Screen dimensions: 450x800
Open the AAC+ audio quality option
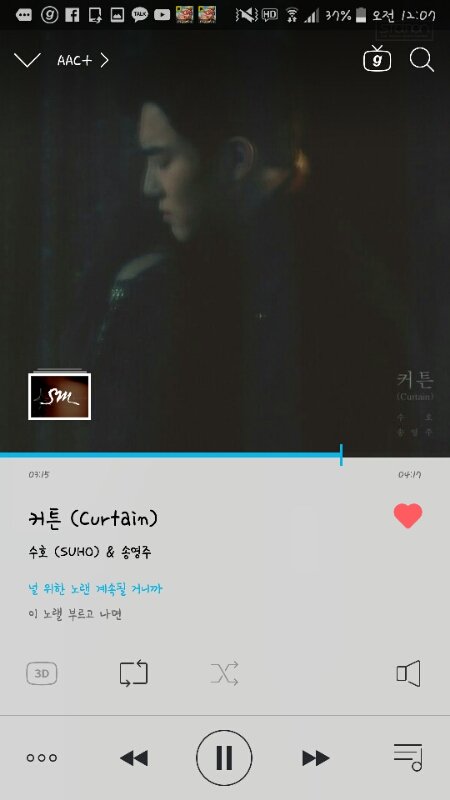point(83,60)
